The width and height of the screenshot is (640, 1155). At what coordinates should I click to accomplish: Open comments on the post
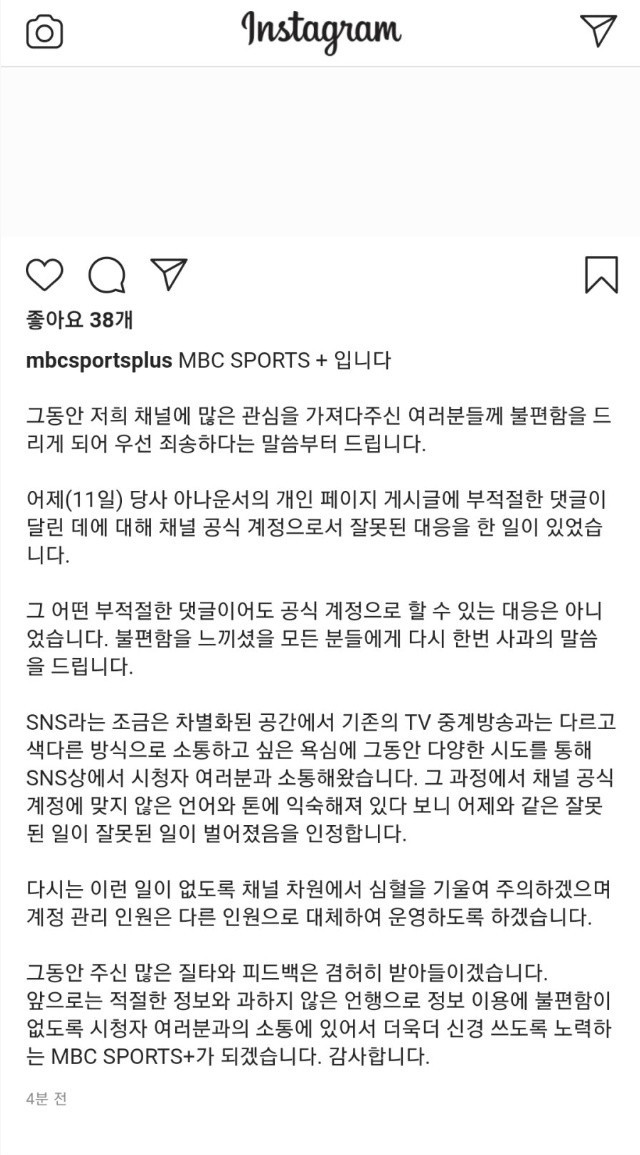coord(106,274)
